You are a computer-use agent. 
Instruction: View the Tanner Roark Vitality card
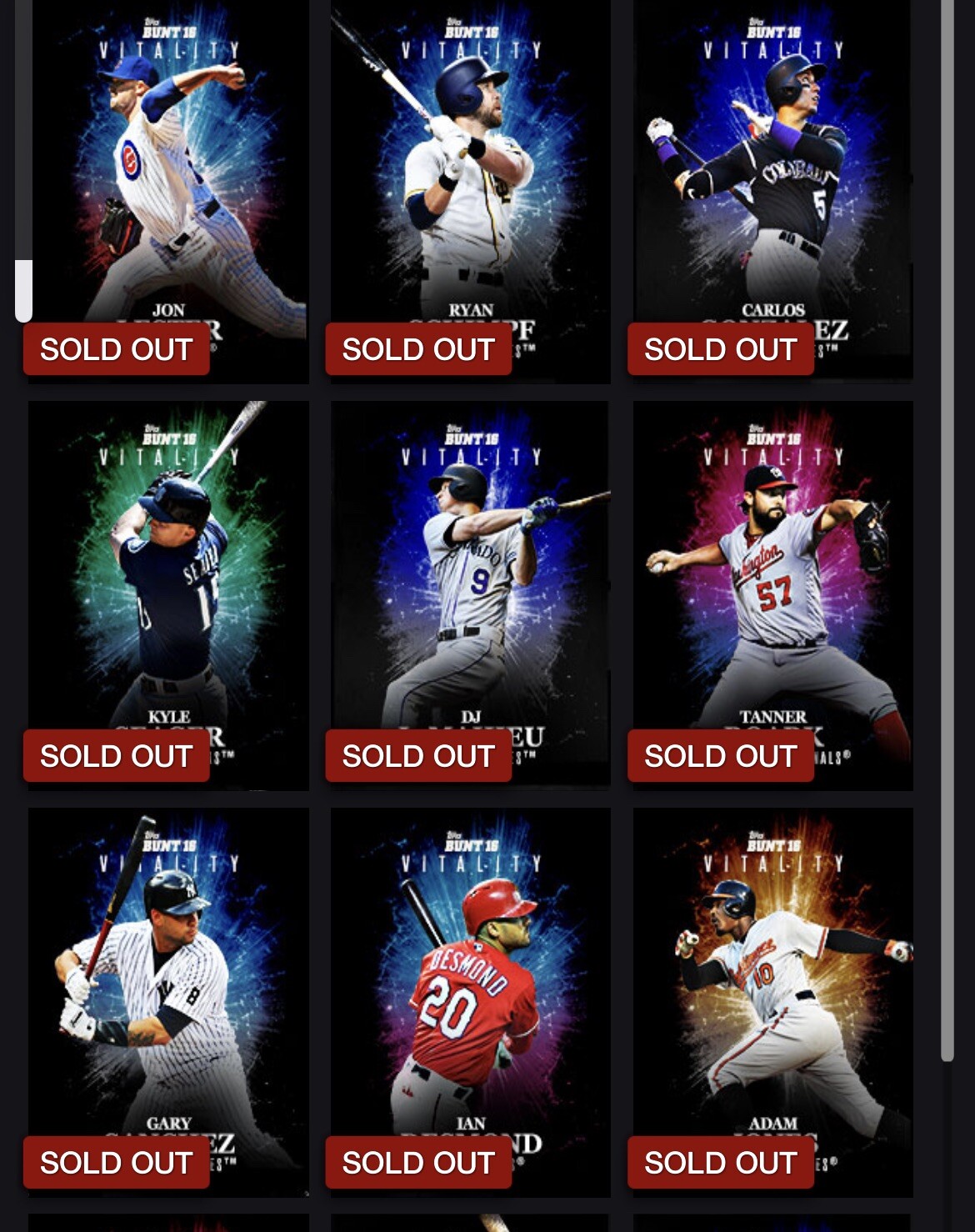(772, 583)
